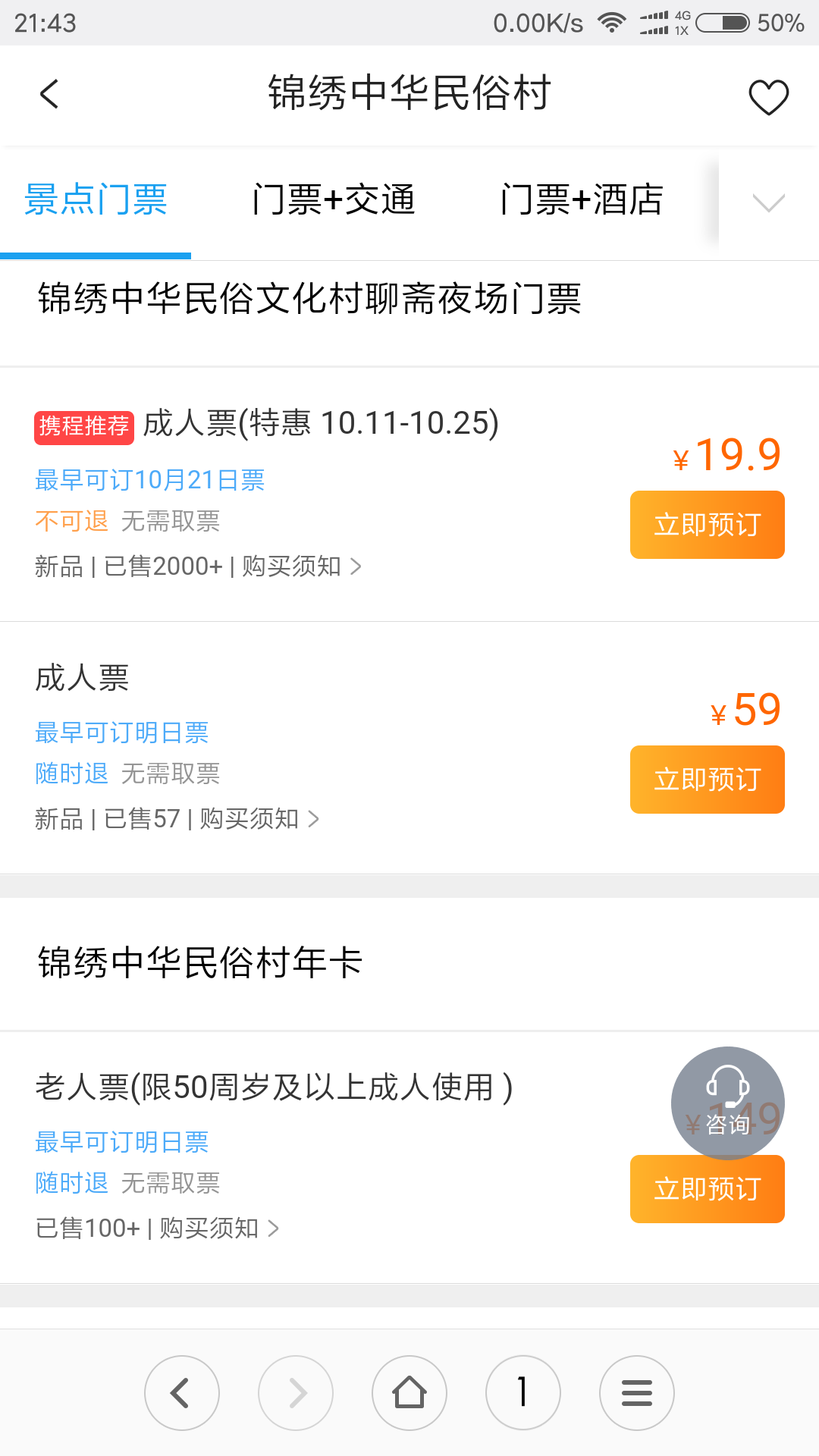Expand the tab list dropdown arrow
Viewport: 819px width, 1456px height.
[768, 202]
